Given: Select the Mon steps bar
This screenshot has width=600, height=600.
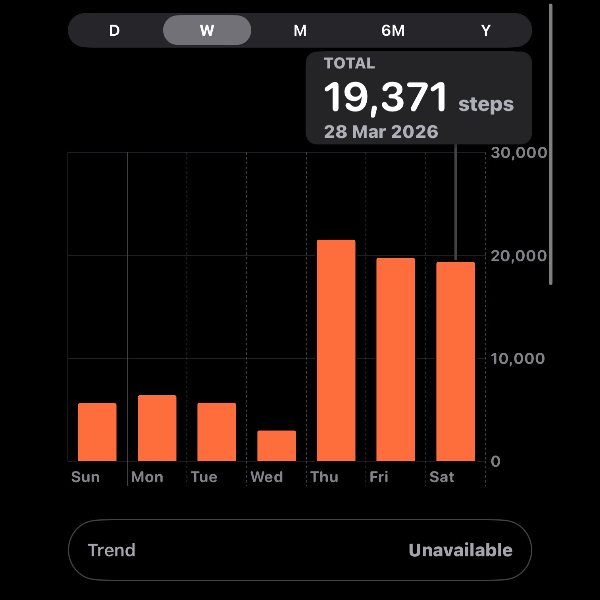Looking at the screenshot, I should 157,428.
